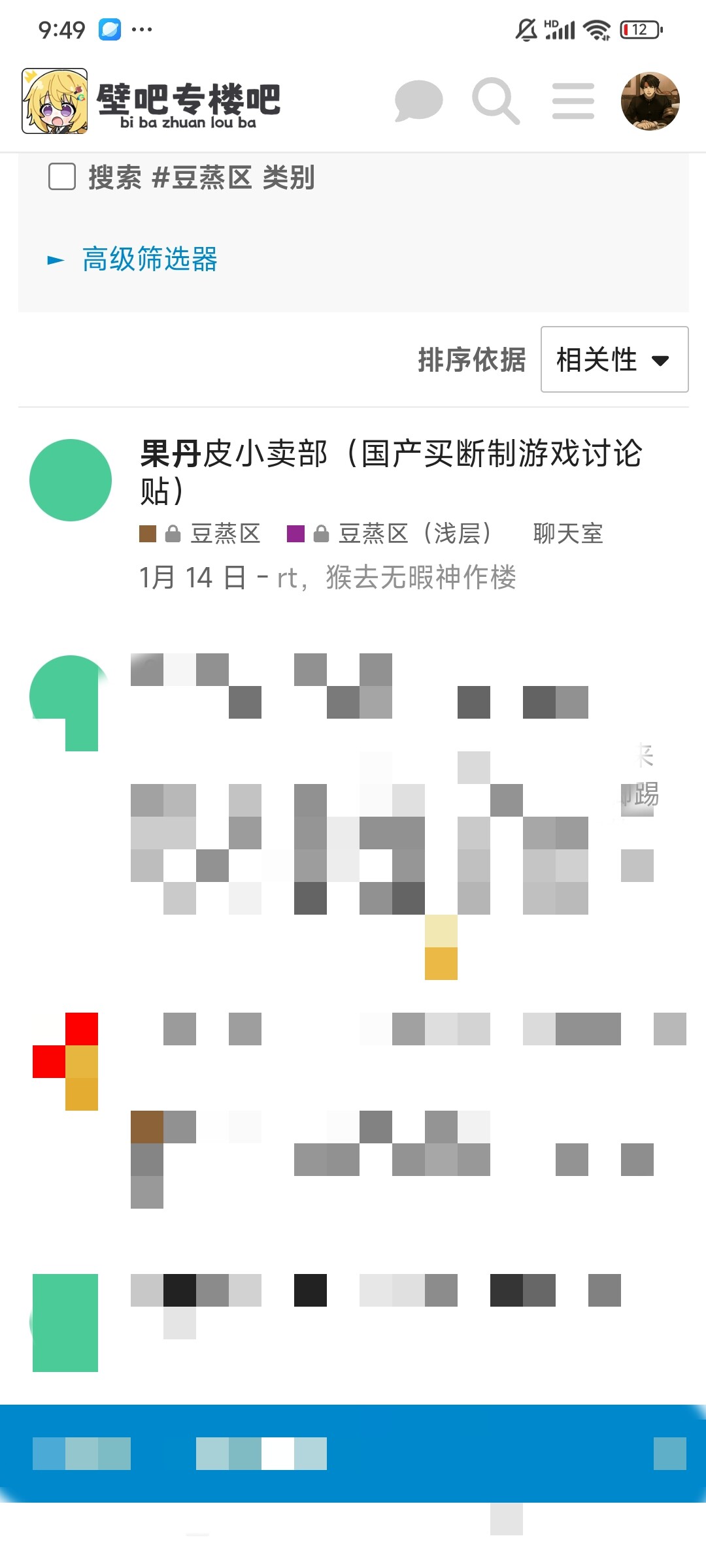Open the 相关性 sort dropdown
This screenshot has width=706, height=1568.
point(614,359)
